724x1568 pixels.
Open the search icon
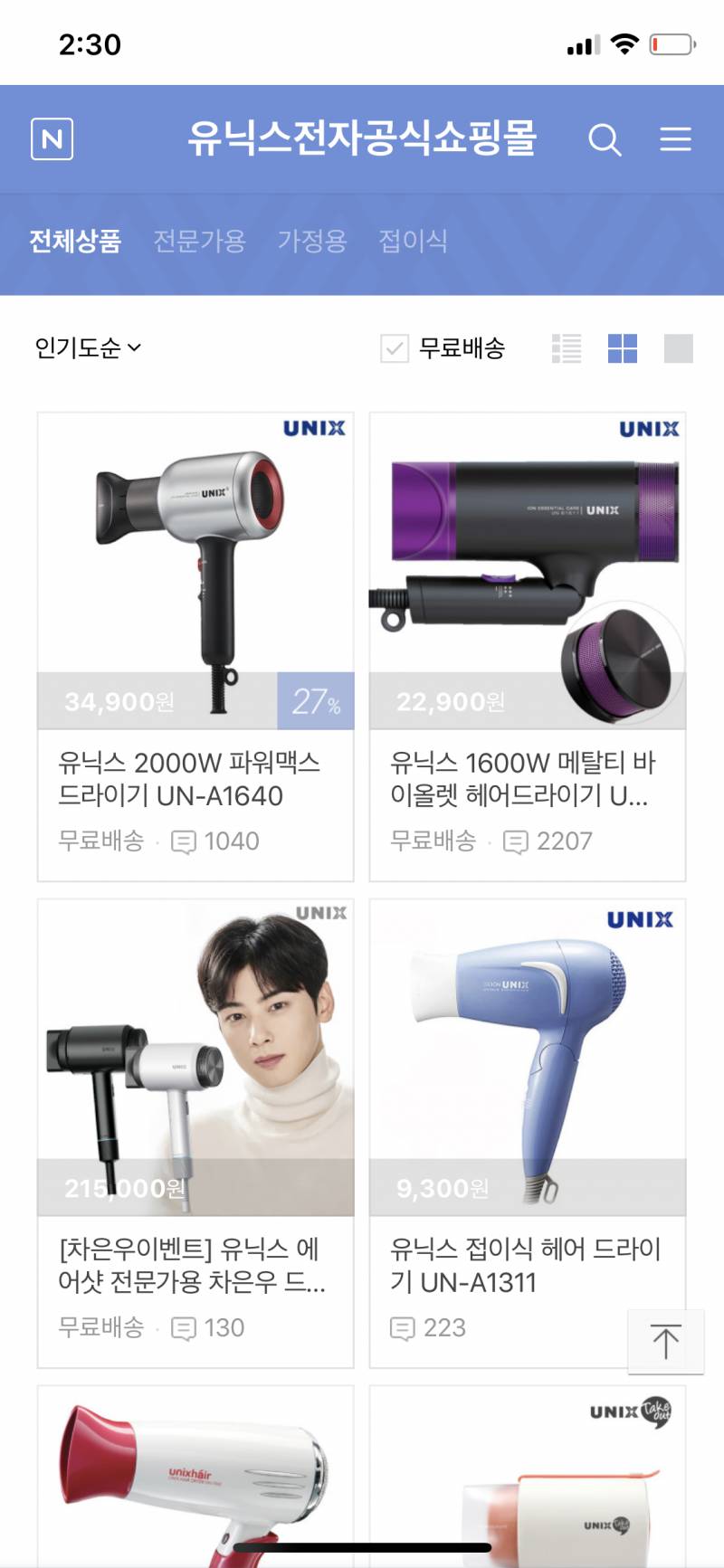(605, 140)
